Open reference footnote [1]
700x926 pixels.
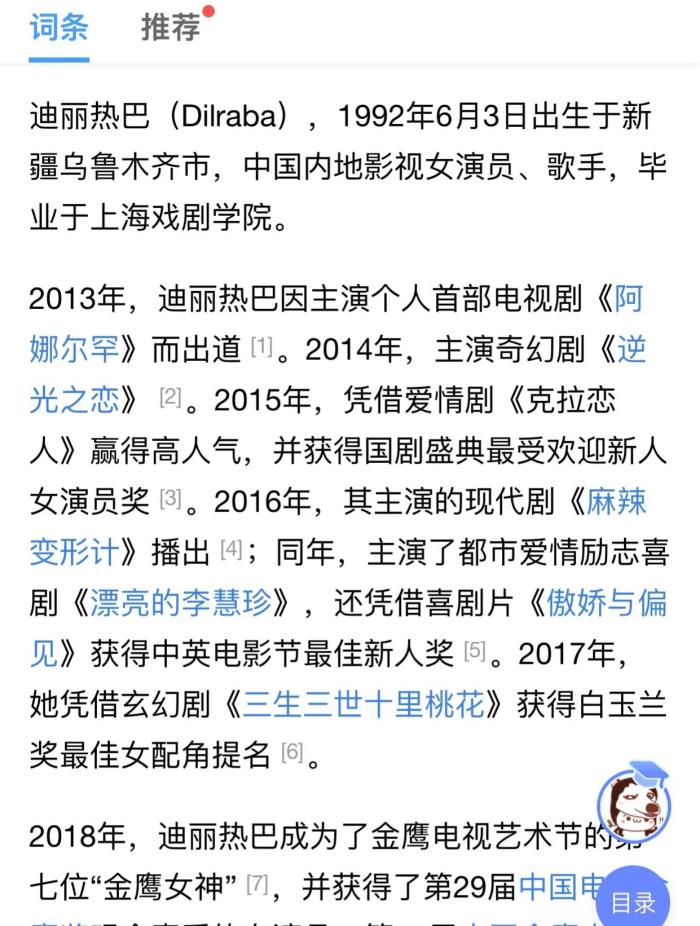(x=261, y=348)
